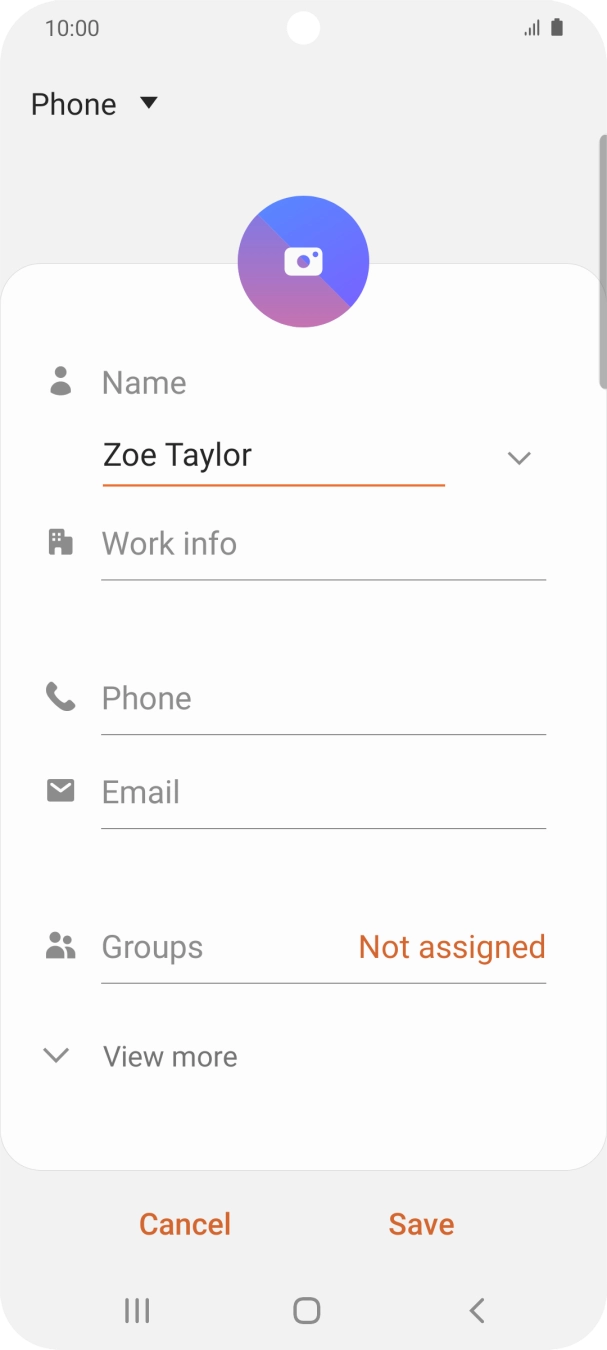Add a contact photo via camera icon
The width and height of the screenshot is (607, 1350).
click(303, 261)
